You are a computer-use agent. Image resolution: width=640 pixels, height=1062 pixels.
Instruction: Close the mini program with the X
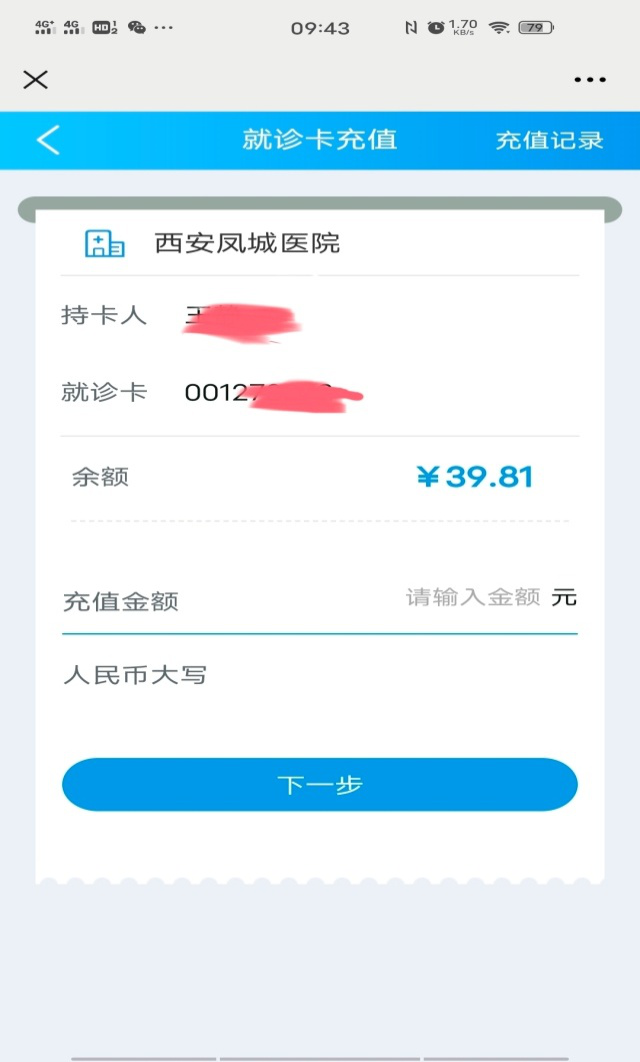point(35,80)
